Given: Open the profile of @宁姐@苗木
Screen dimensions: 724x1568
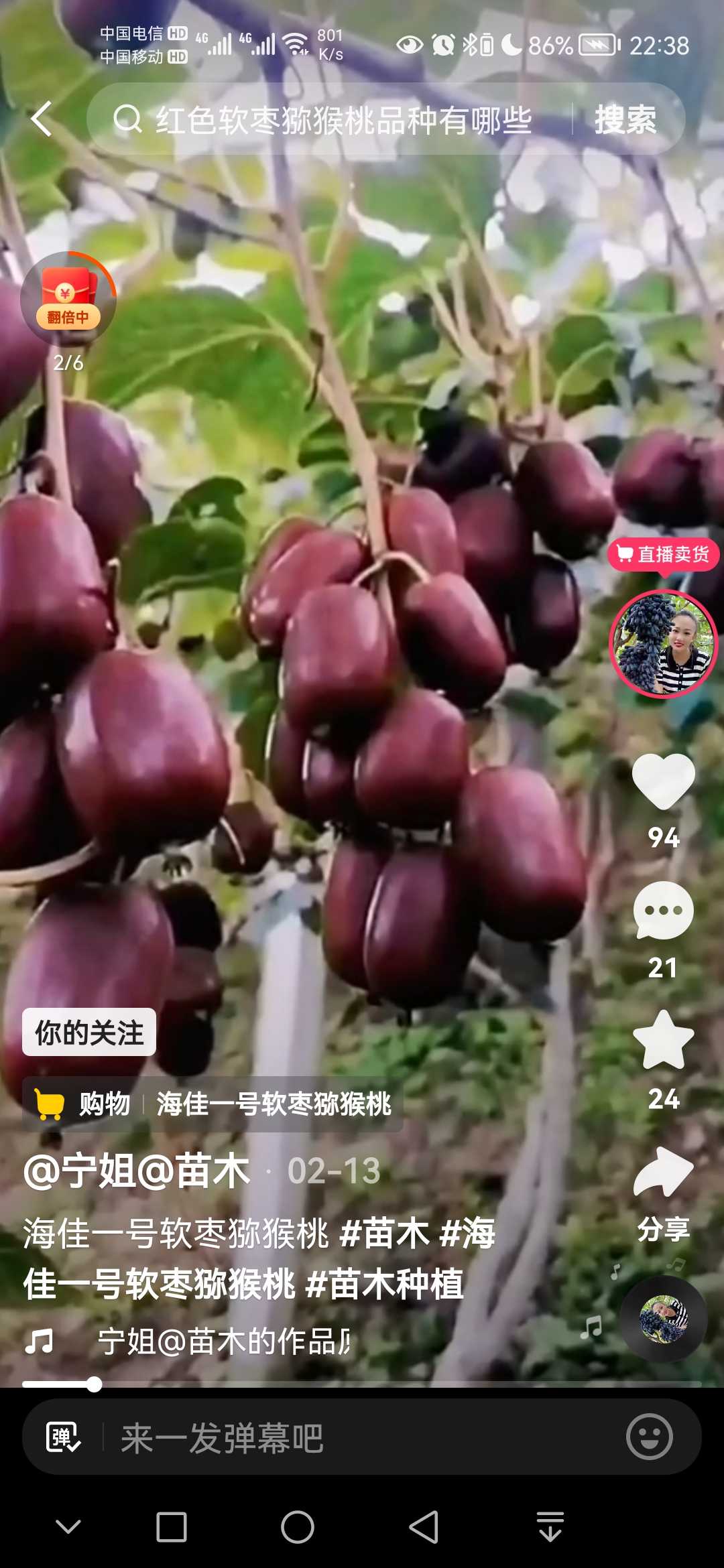Looking at the screenshot, I should click(x=137, y=1171).
